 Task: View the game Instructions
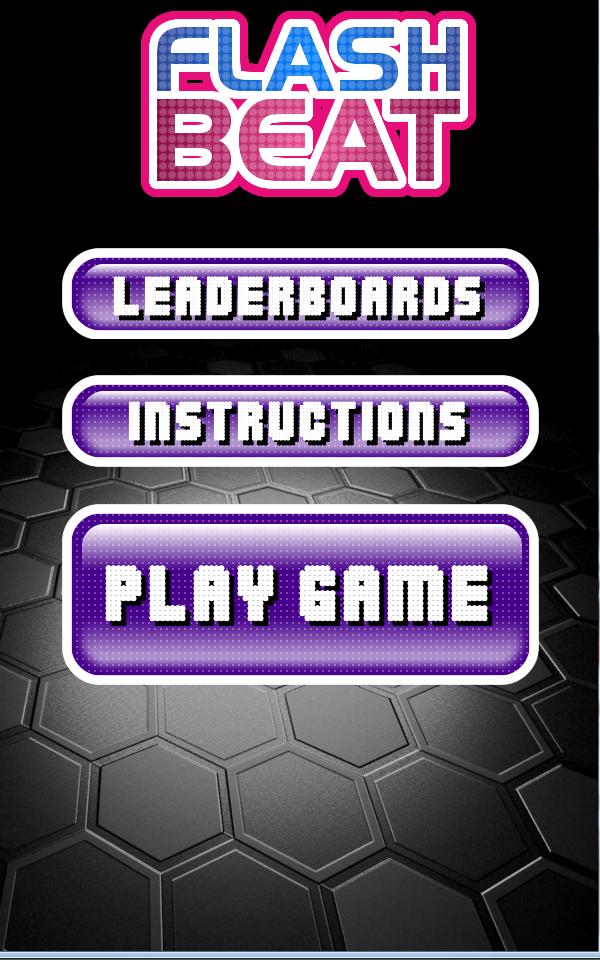coord(300,421)
